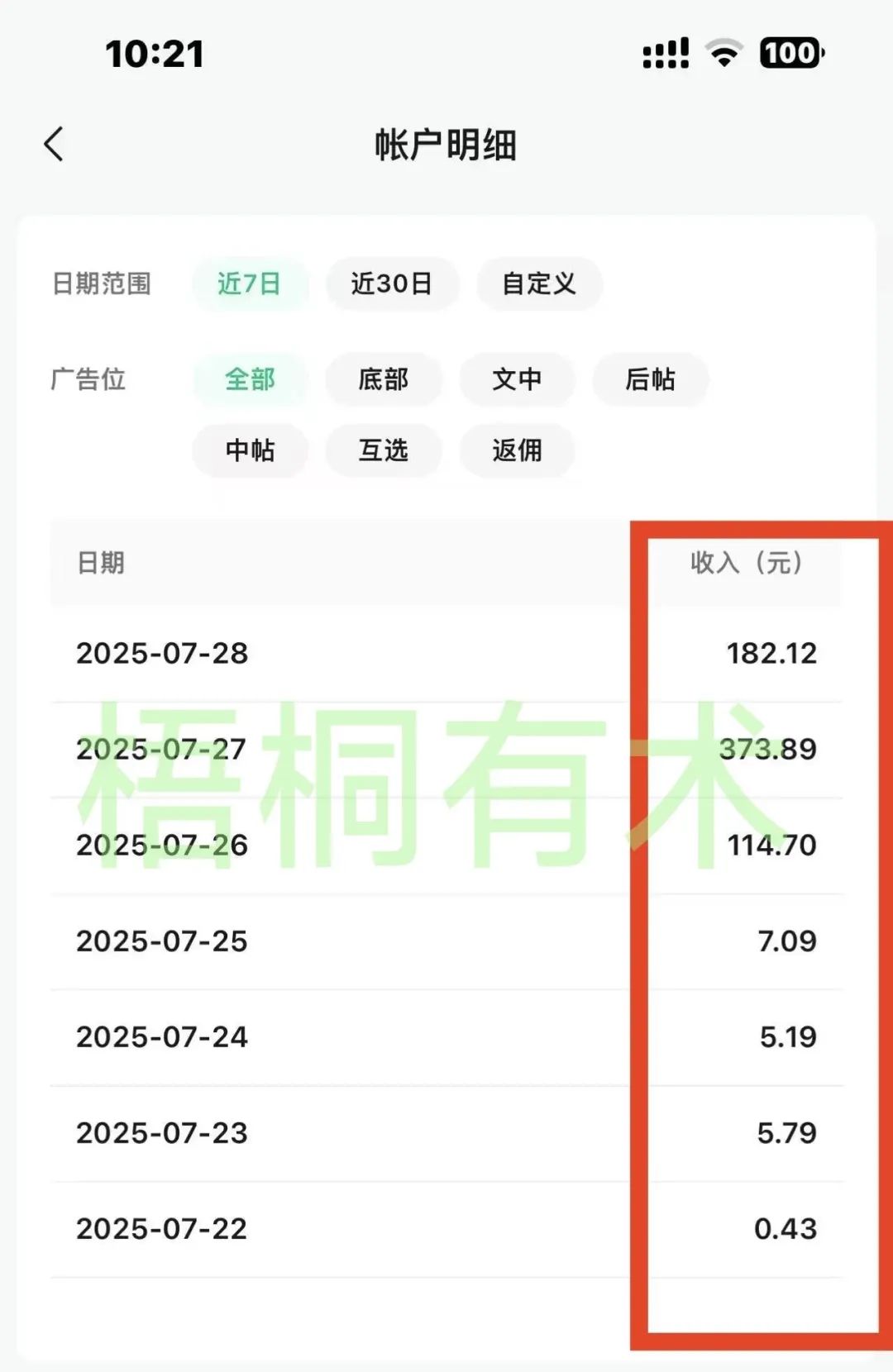The width and height of the screenshot is (893, 1372).
Task: Go back from 帐户明细 page
Action: coord(55,145)
